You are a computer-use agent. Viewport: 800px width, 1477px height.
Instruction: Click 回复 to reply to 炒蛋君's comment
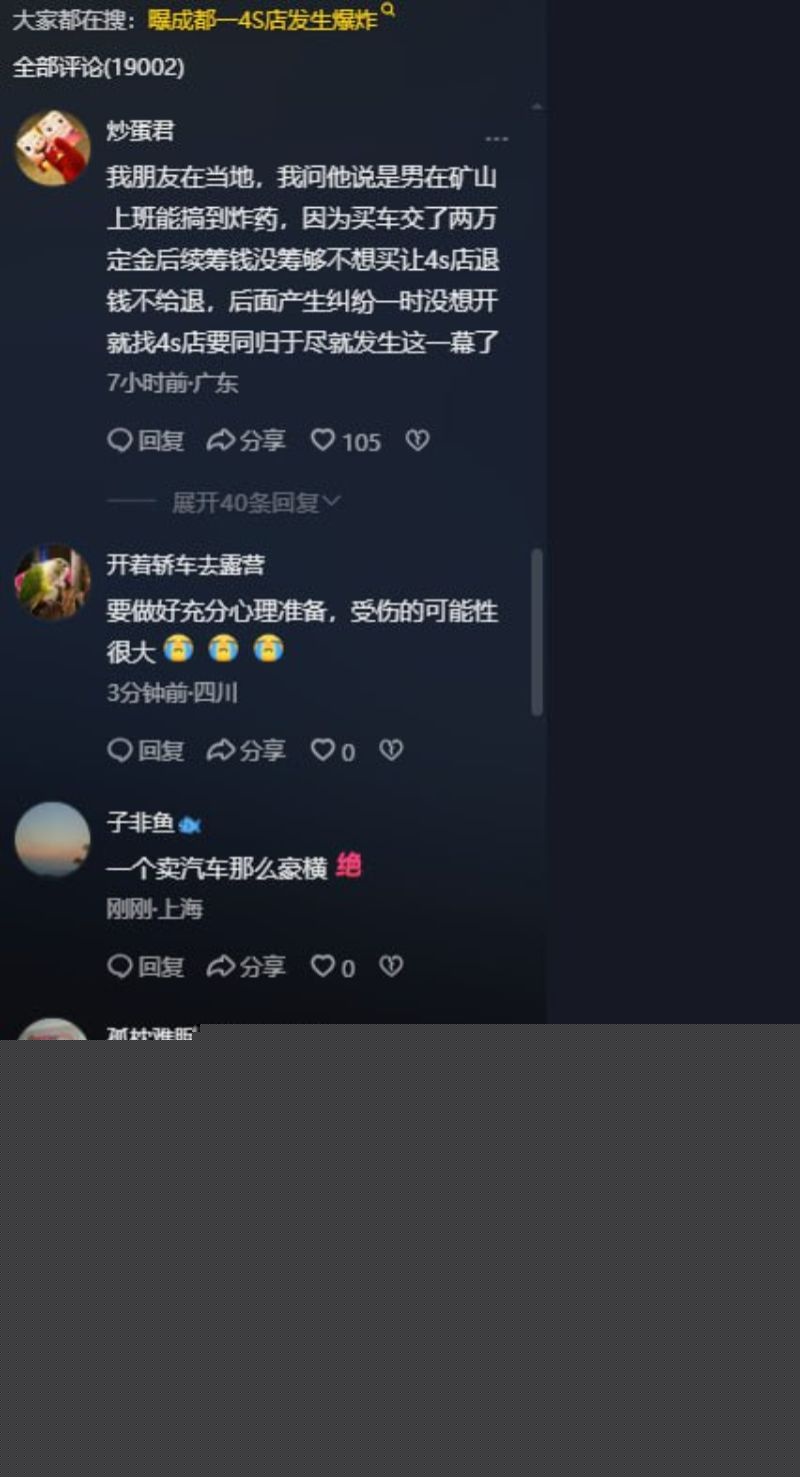[x=146, y=441]
